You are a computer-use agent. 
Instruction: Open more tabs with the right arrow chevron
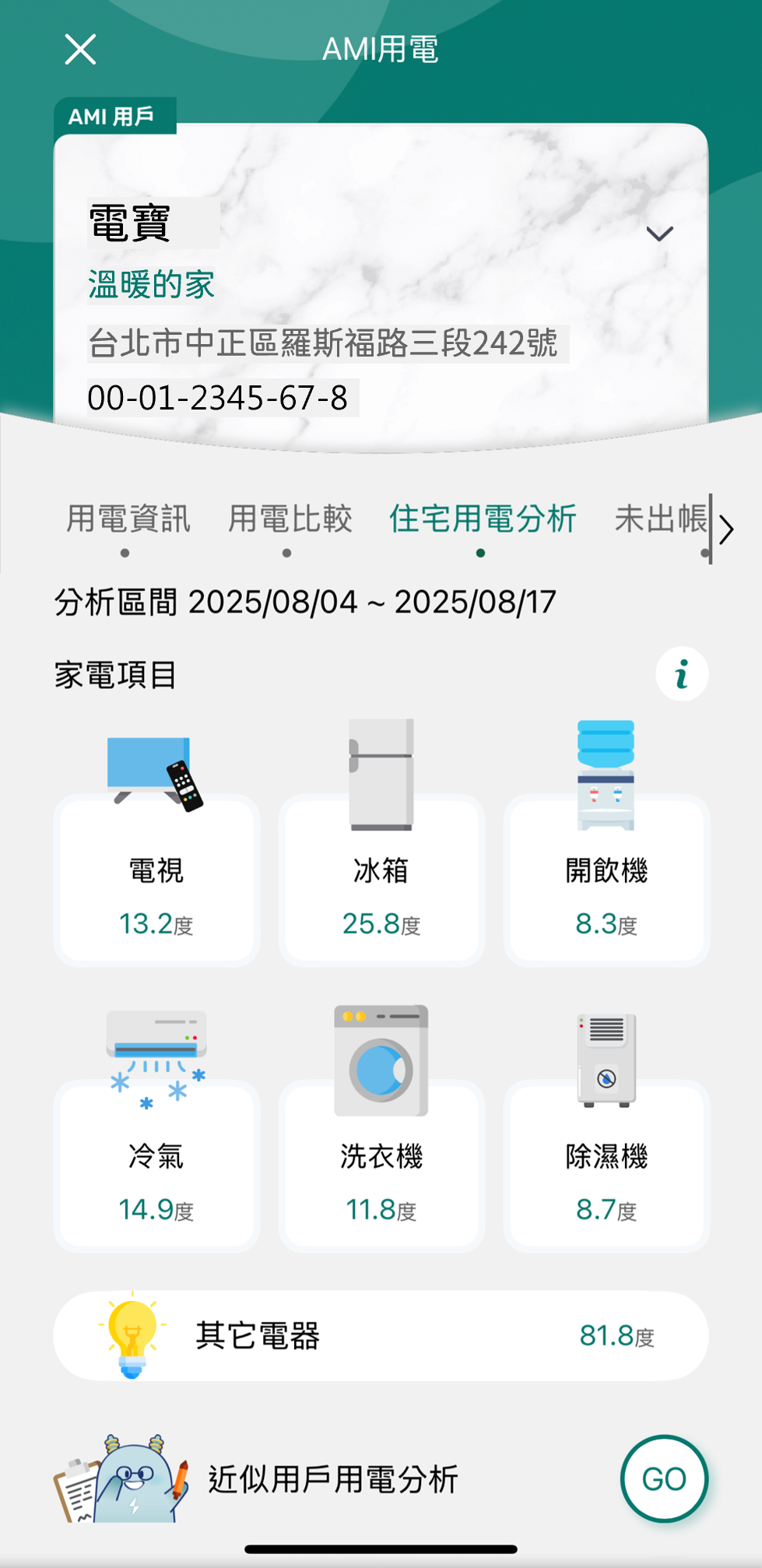[726, 529]
